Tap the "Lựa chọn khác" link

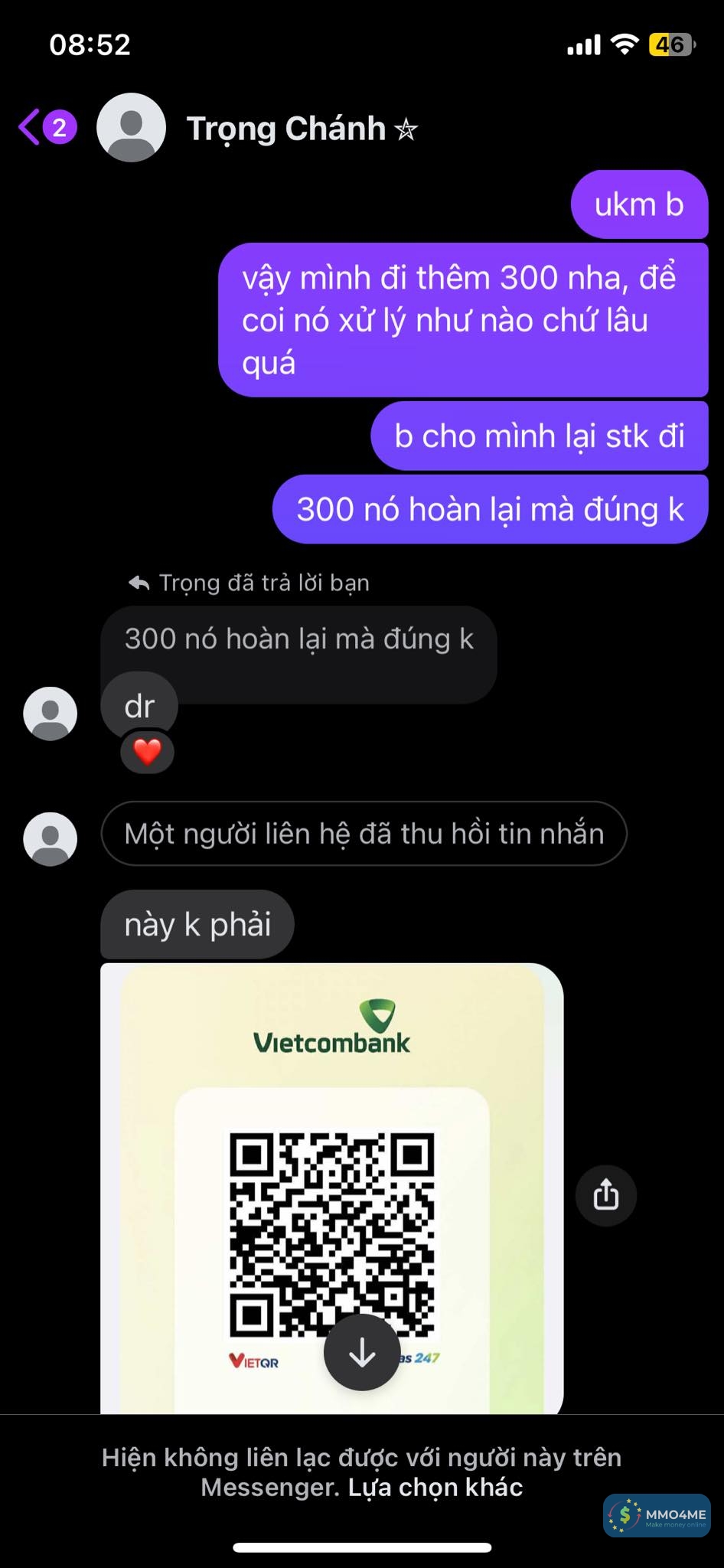pyautogui.click(x=435, y=1487)
